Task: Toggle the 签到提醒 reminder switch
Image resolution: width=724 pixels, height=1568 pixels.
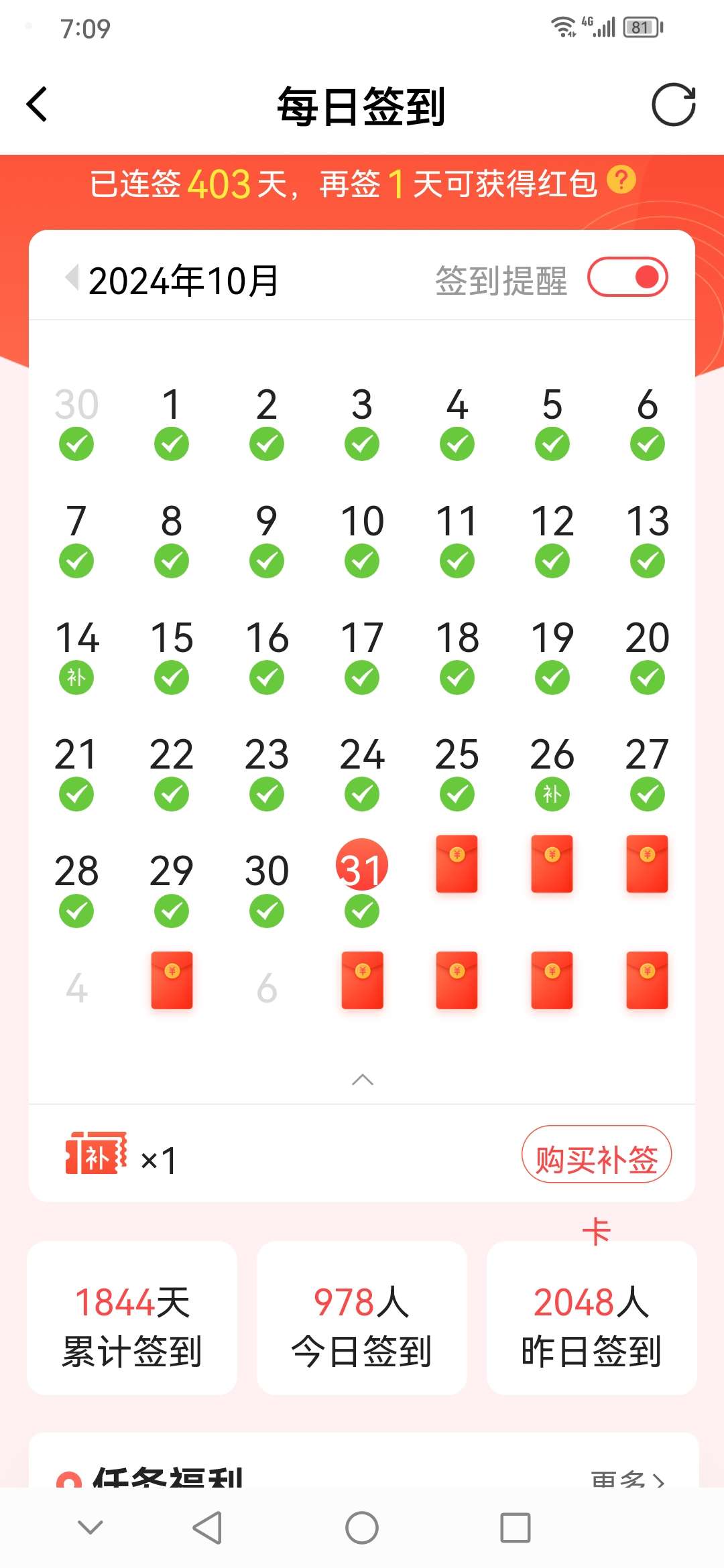Action: pos(627,277)
